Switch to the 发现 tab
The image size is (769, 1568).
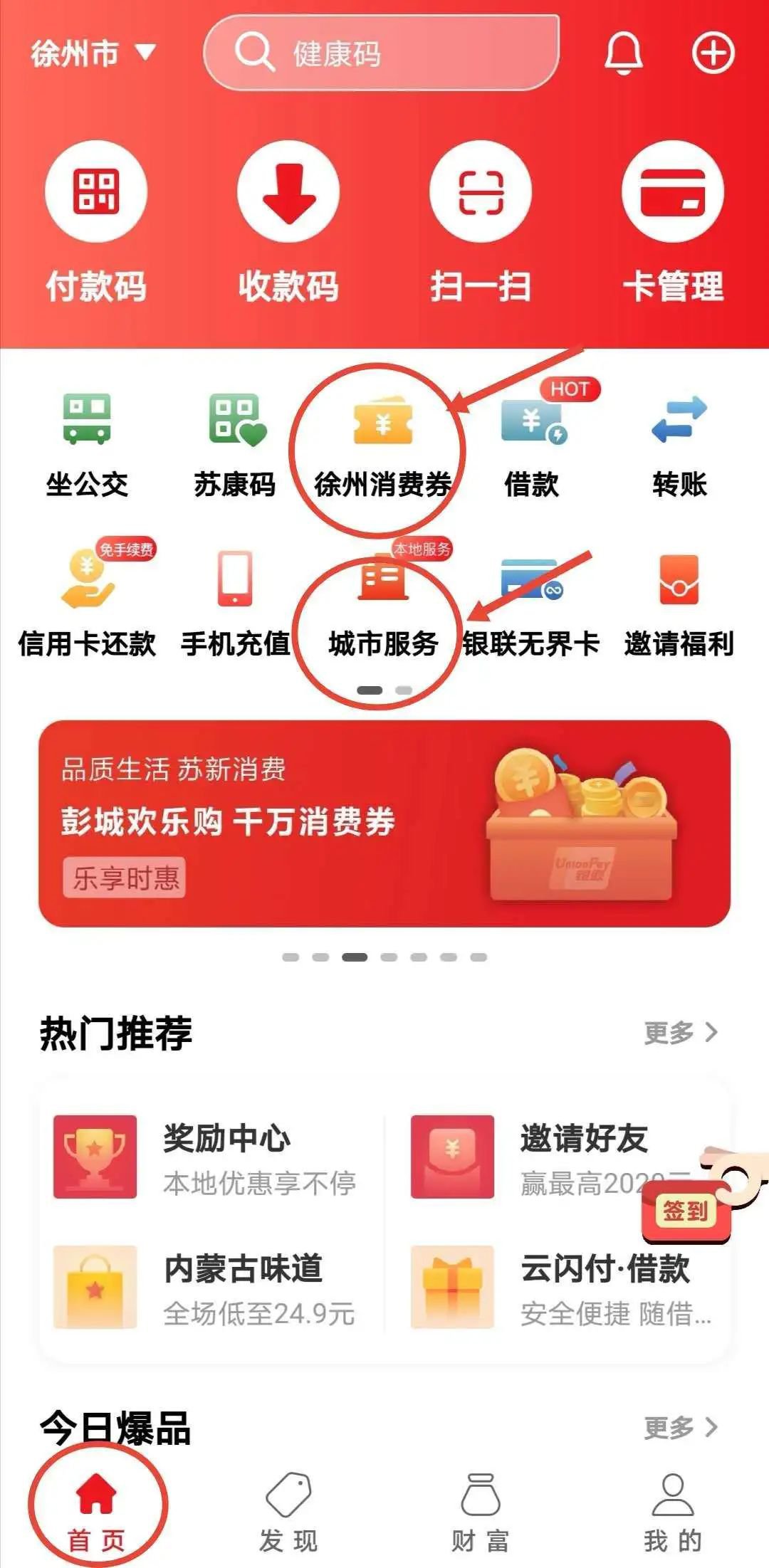288,1508
